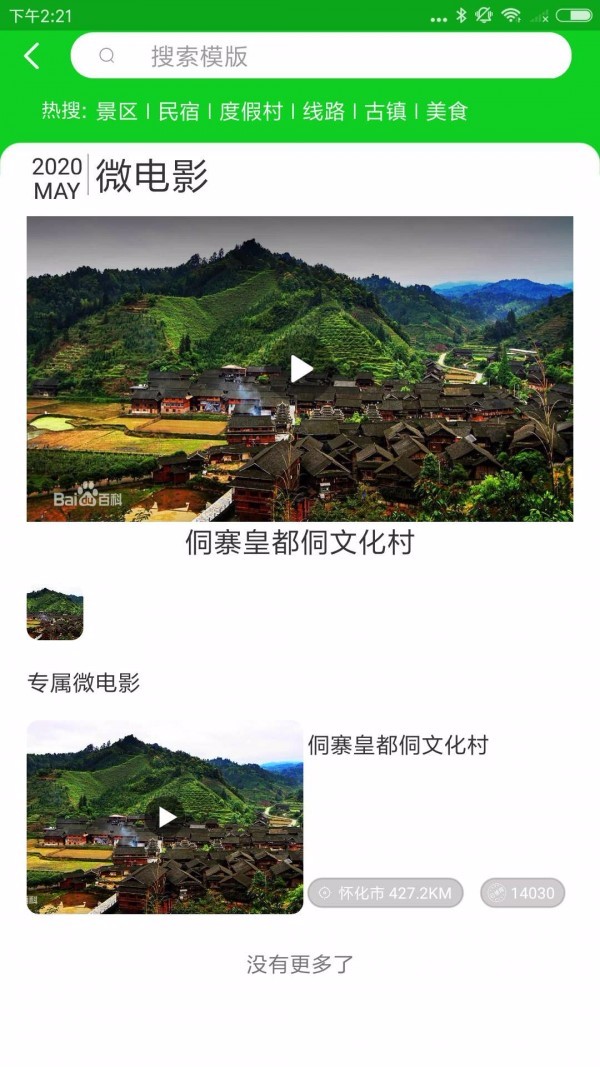Tap the 搜索模版 search field

coord(320,56)
